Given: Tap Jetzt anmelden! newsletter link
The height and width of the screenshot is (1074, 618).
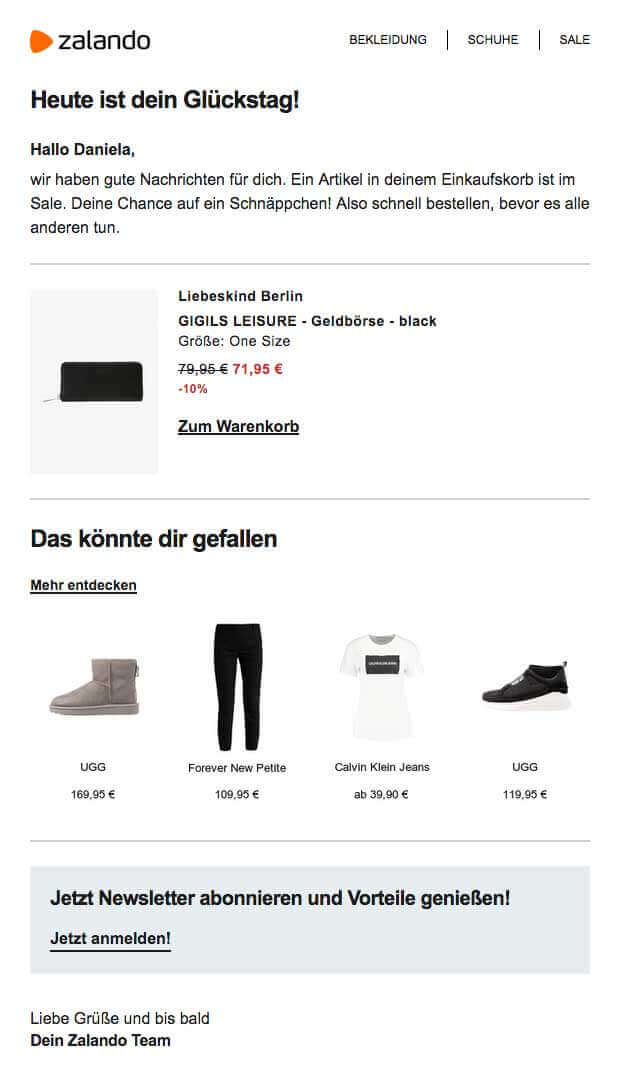Looking at the screenshot, I should (110, 939).
